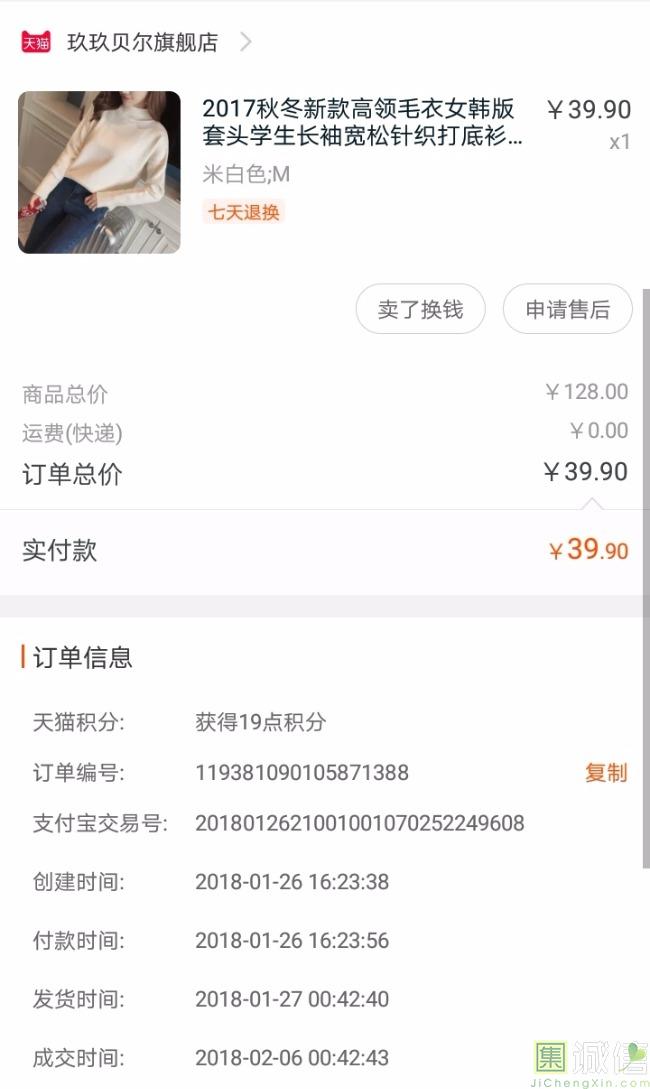Copy the order number with 复制
The width and height of the screenshot is (650, 1089).
tap(606, 772)
